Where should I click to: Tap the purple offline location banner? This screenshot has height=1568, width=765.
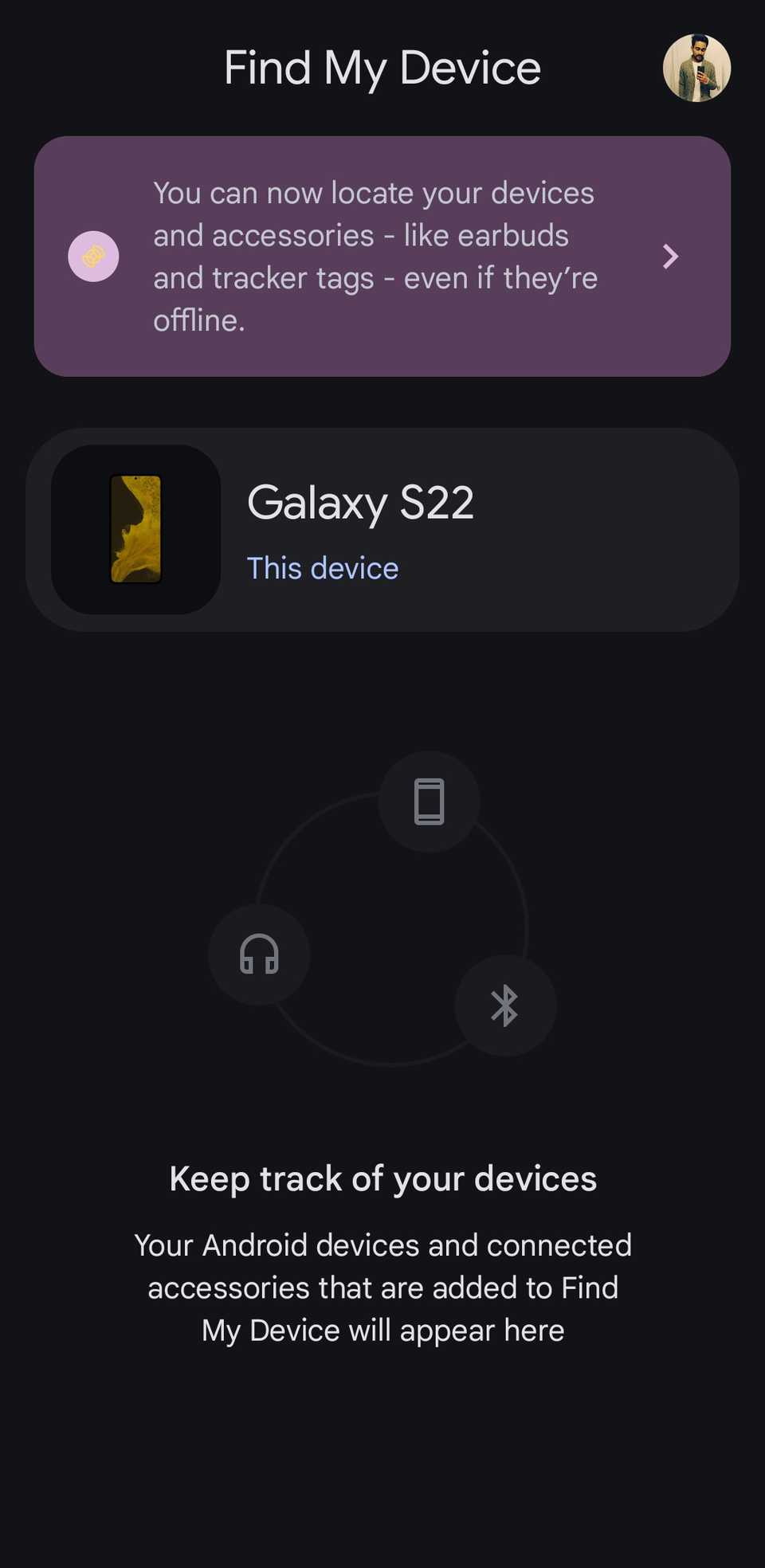[382, 255]
